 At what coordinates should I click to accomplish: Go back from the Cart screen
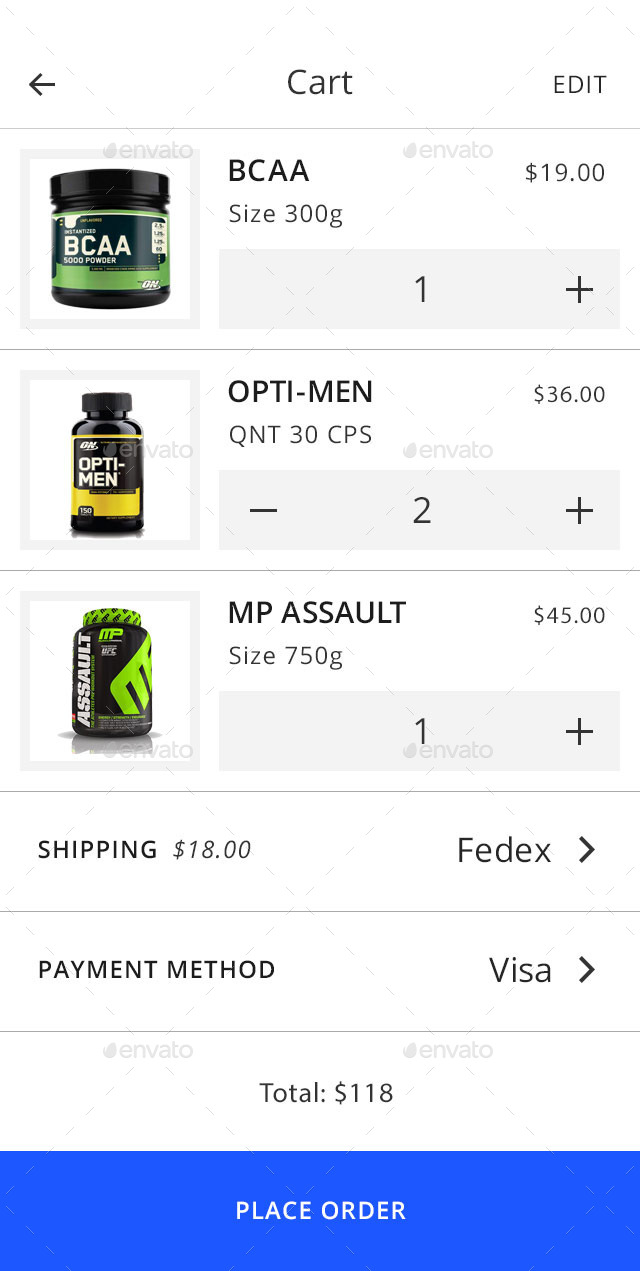(x=42, y=84)
